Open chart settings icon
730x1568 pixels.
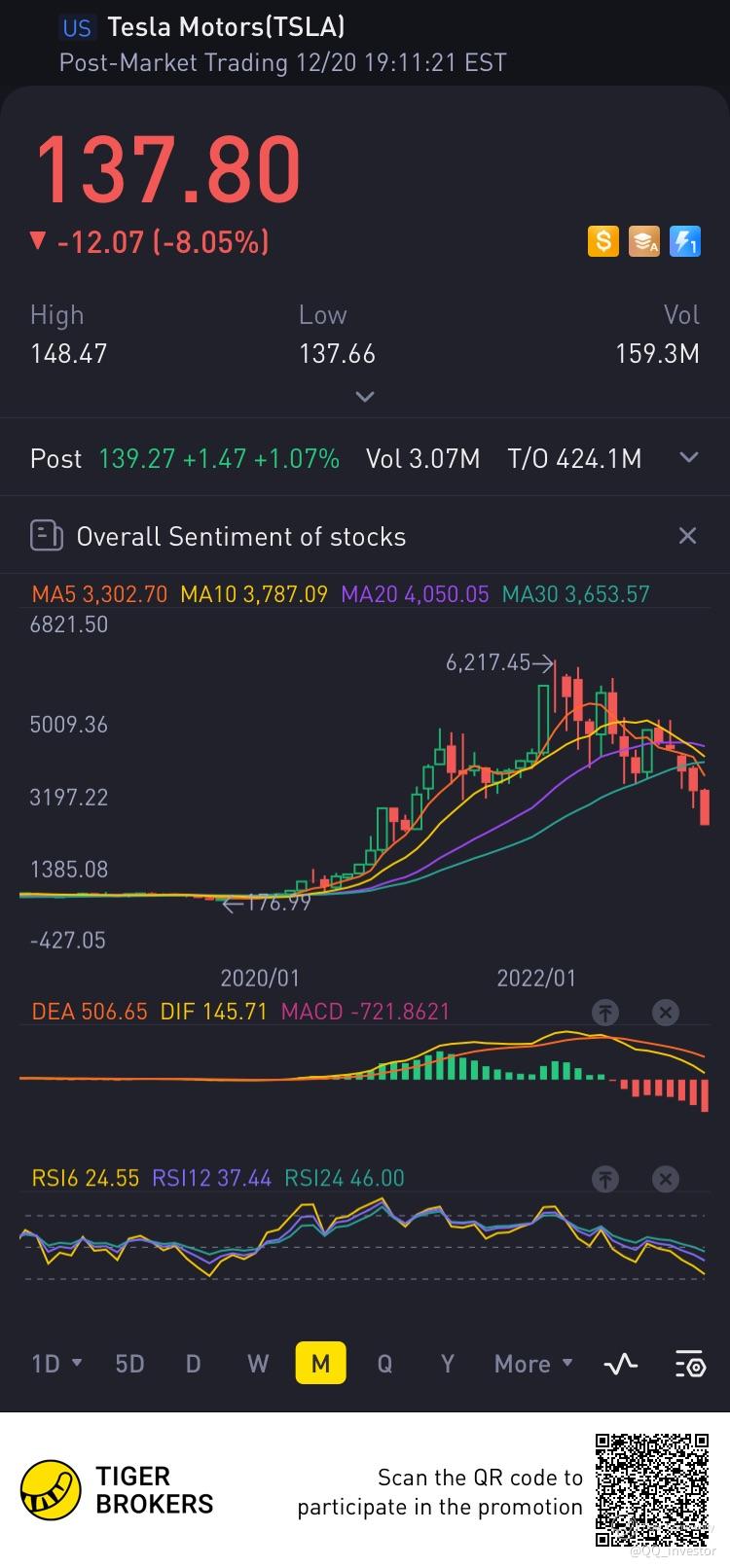[x=689, y=1364]
